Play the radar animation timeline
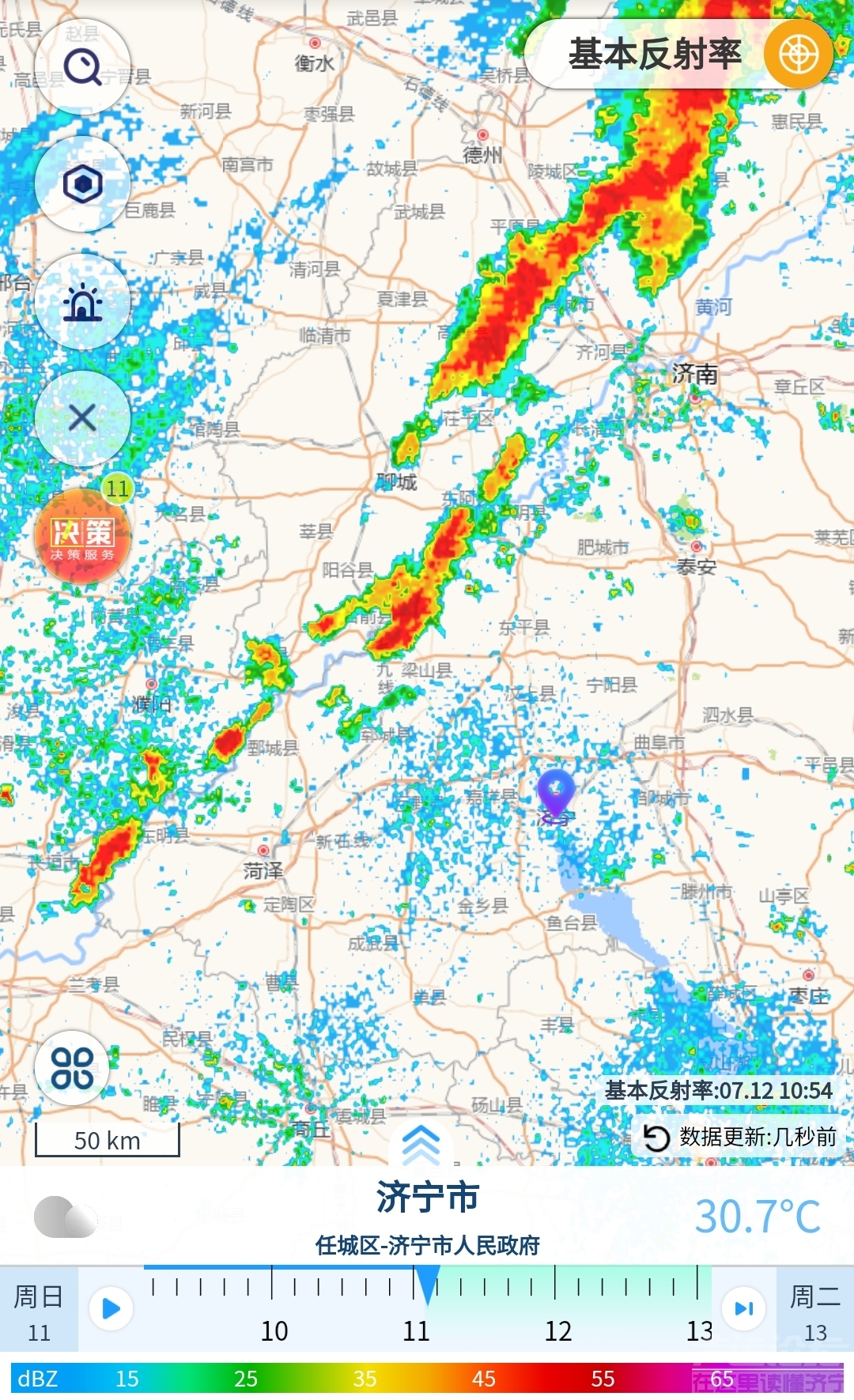 111,1308
